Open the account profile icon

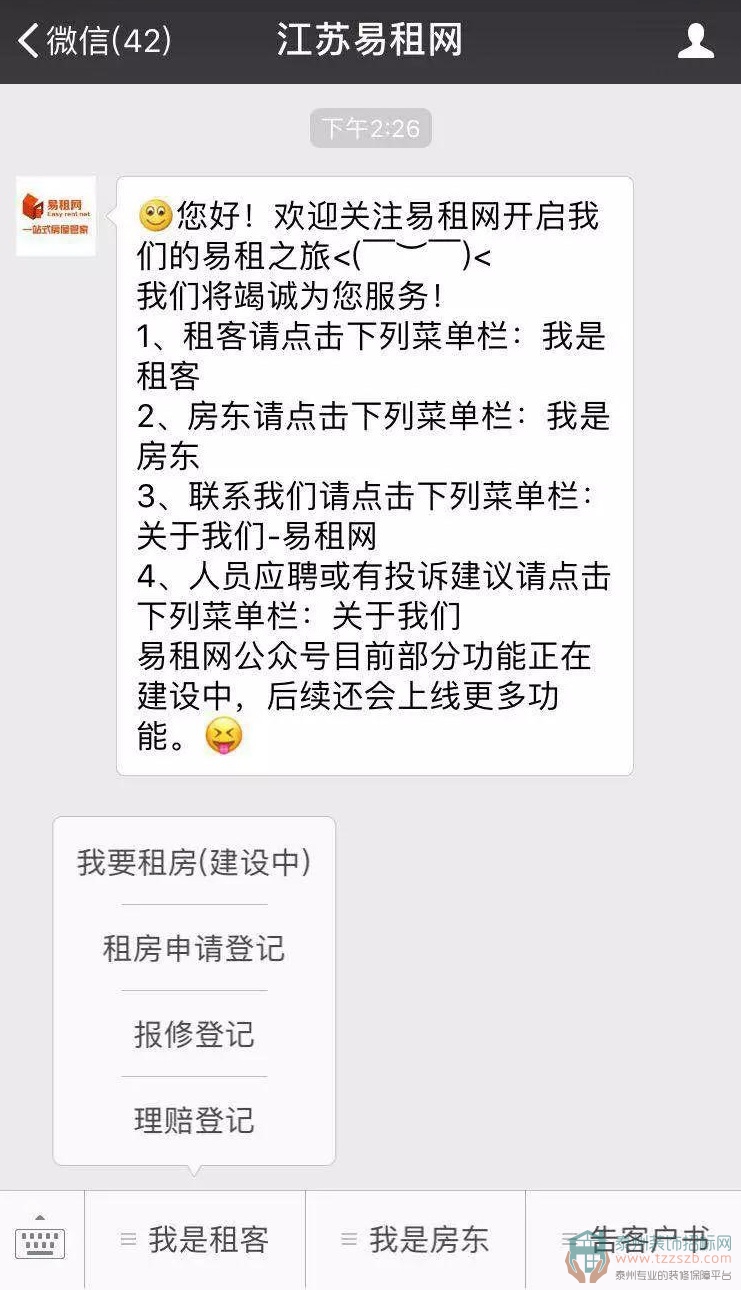click(x=696, y=41)
